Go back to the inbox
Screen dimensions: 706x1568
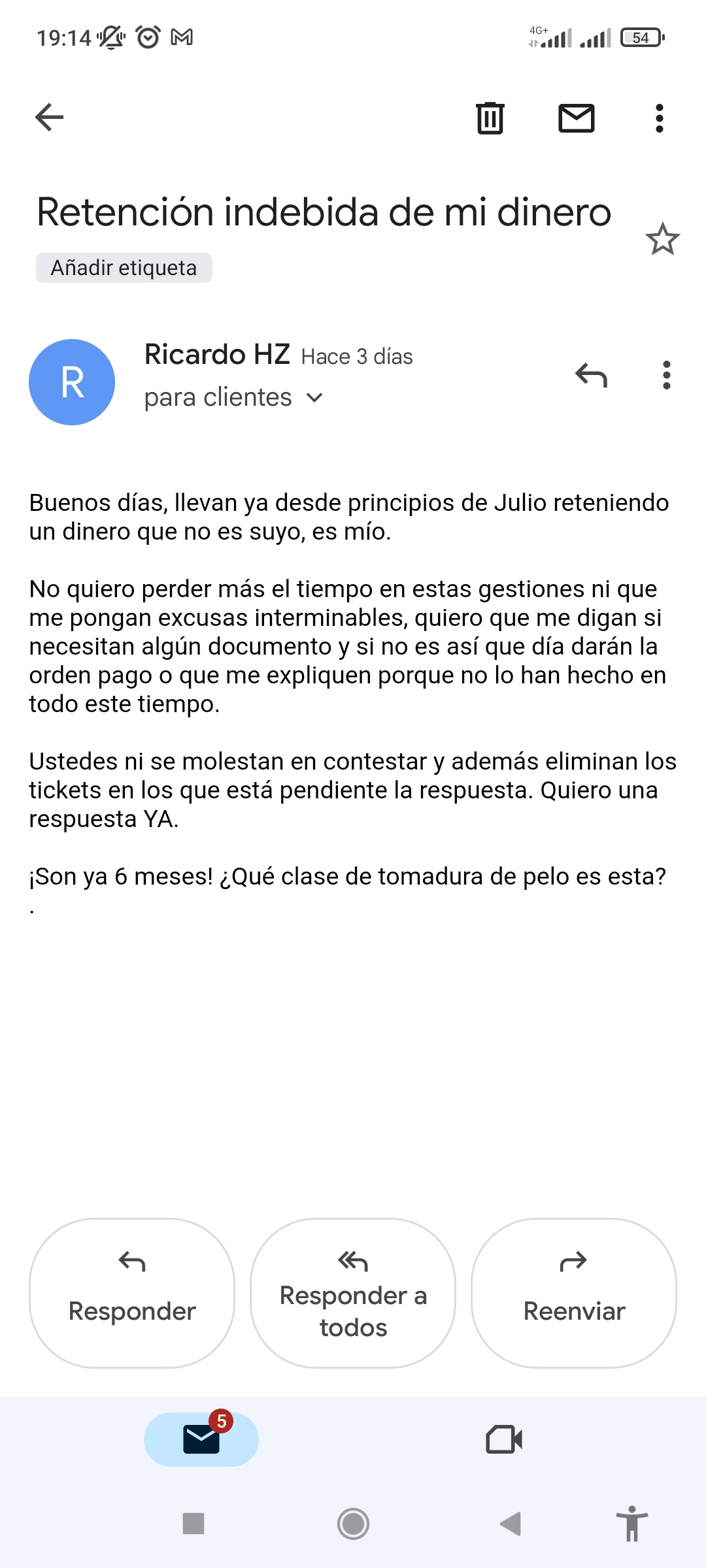pos(49,118)
